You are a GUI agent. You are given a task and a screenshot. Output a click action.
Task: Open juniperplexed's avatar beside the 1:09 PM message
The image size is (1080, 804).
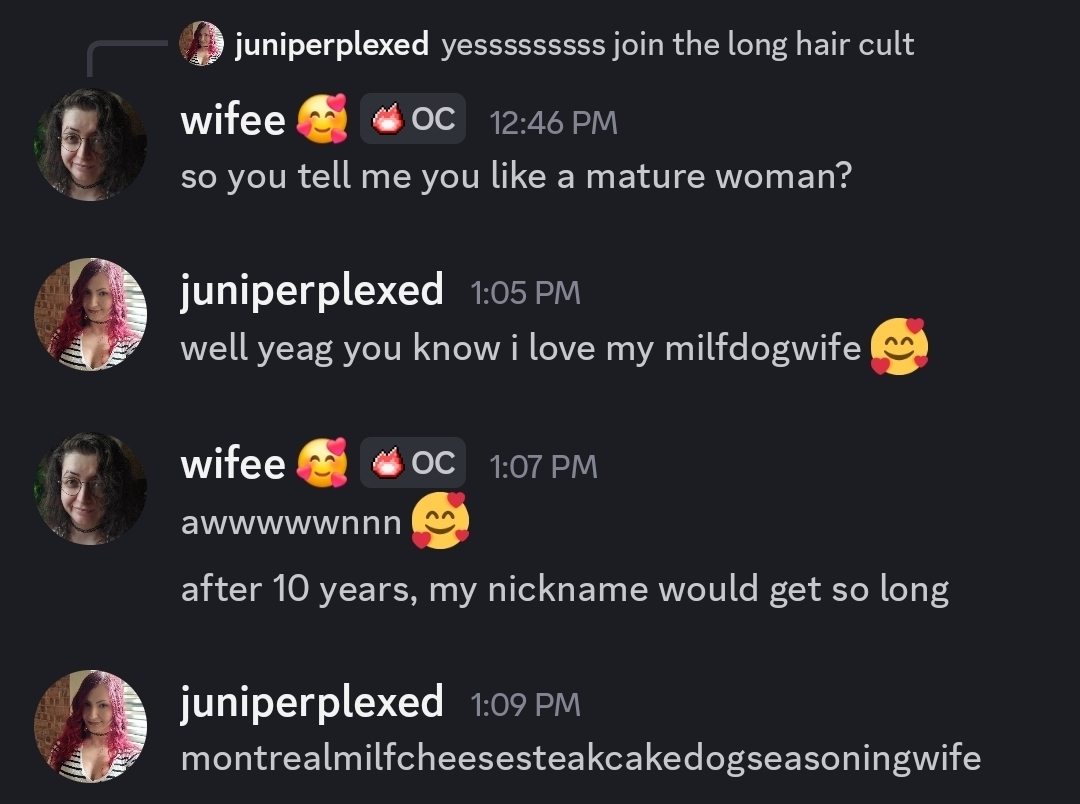90,726
